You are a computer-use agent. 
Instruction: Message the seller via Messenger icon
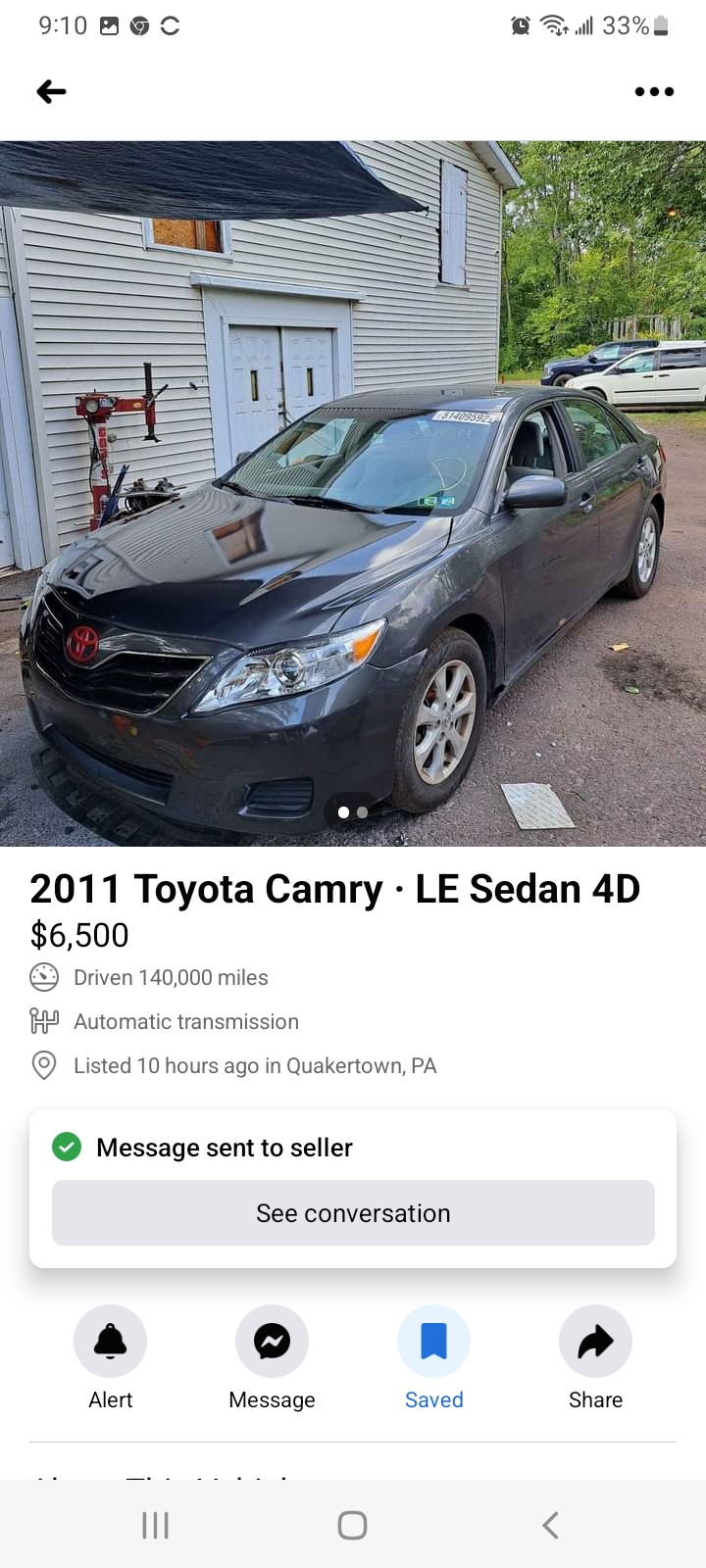point(272,1342)
